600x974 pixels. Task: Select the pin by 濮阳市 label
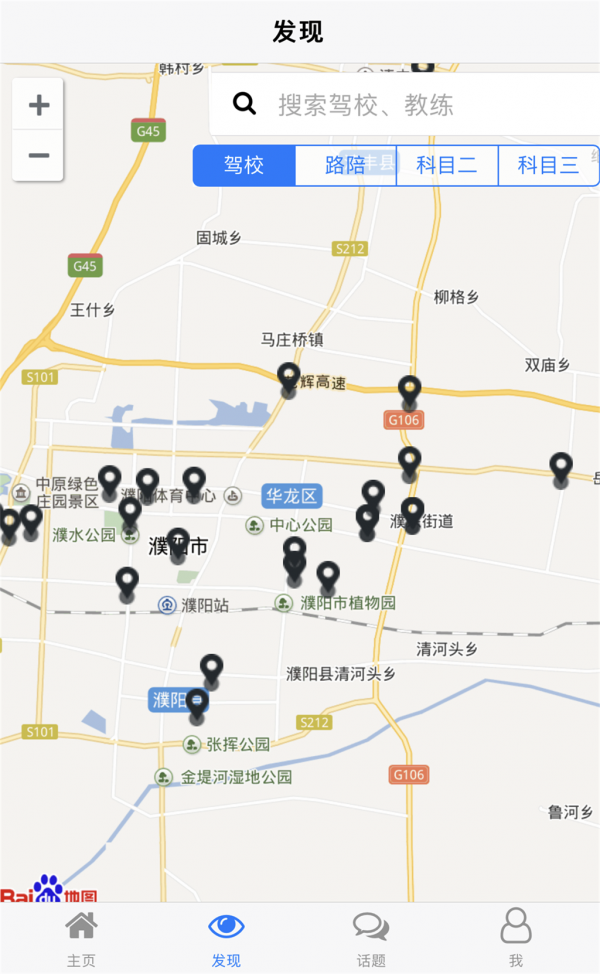click(x=178, y=544)
